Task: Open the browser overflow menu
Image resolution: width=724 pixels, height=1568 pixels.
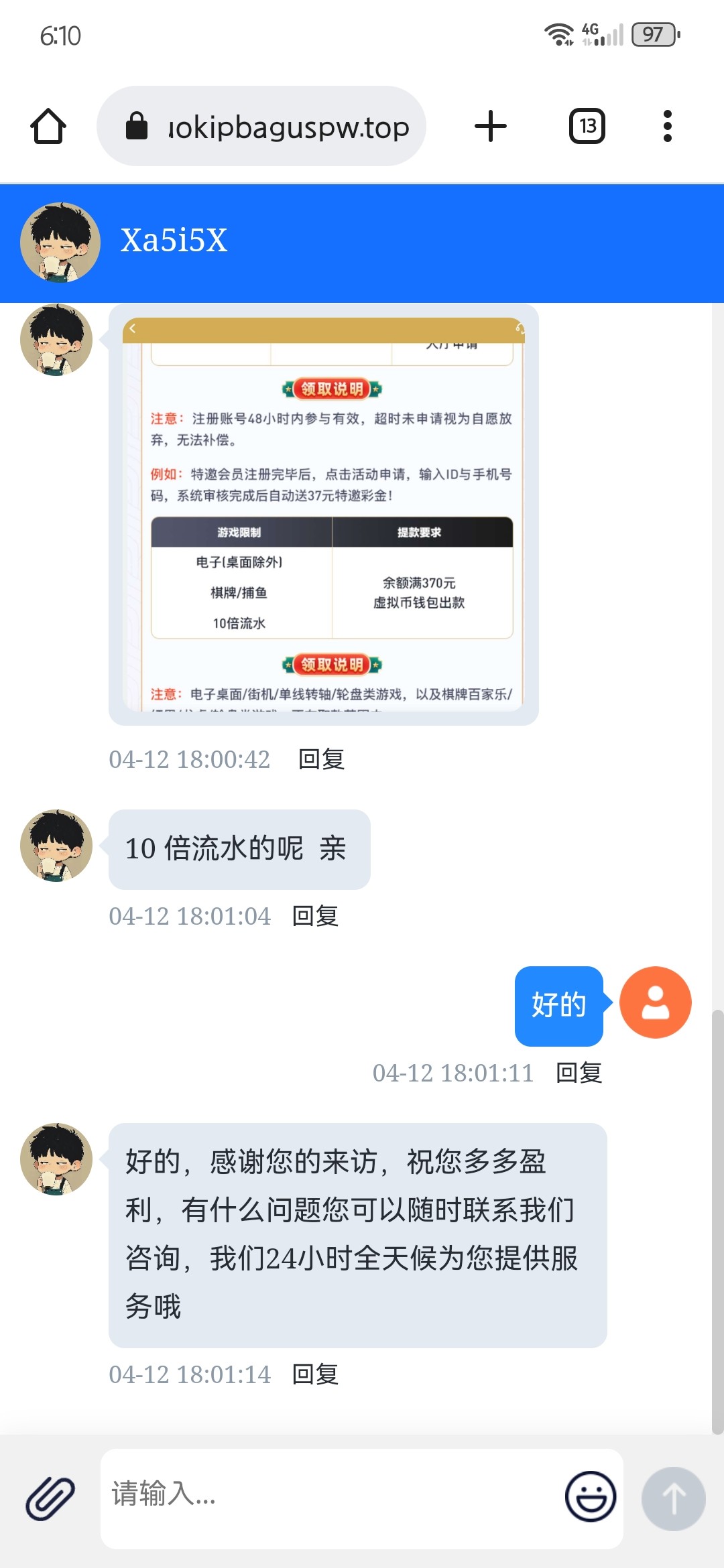Action: [x=666, y=126]
